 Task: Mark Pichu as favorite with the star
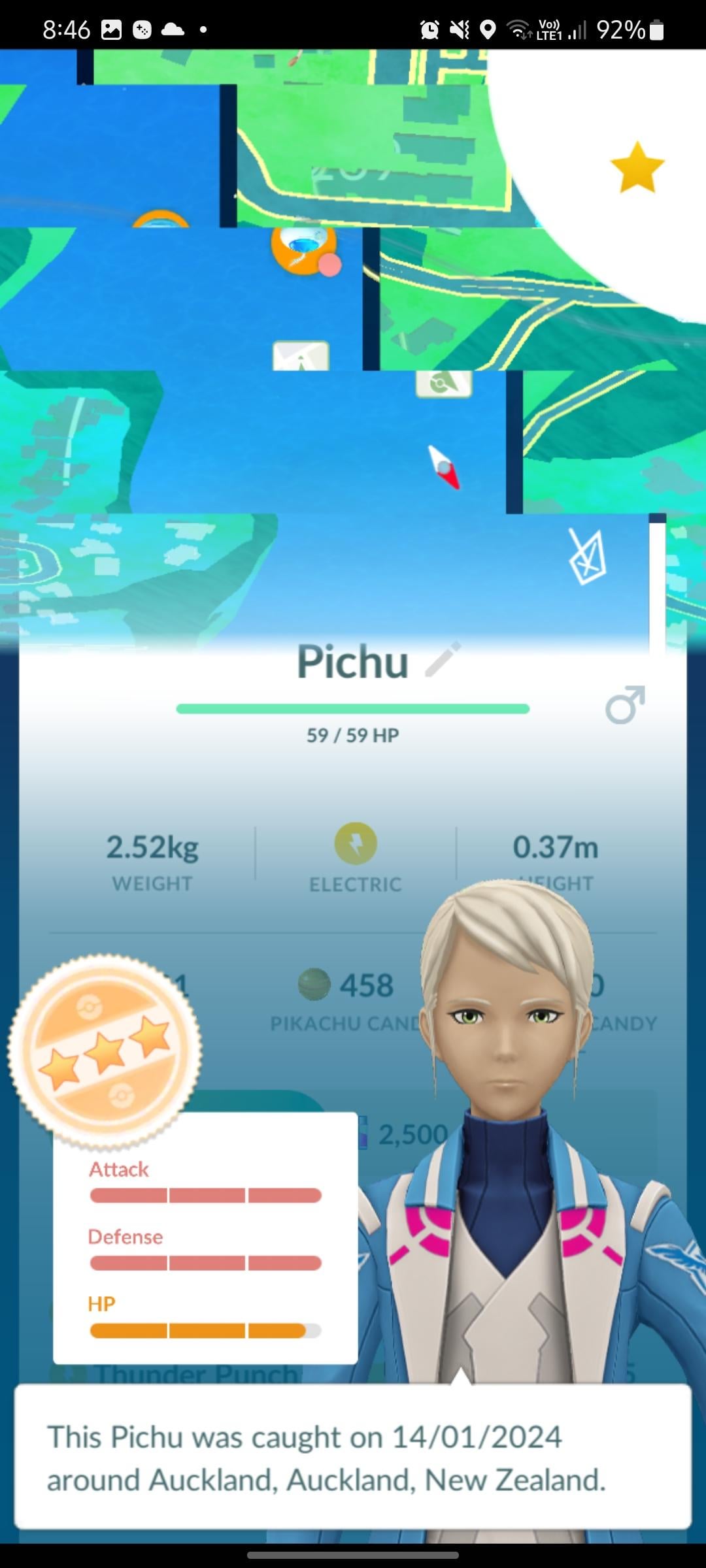(x=637, y=168)
